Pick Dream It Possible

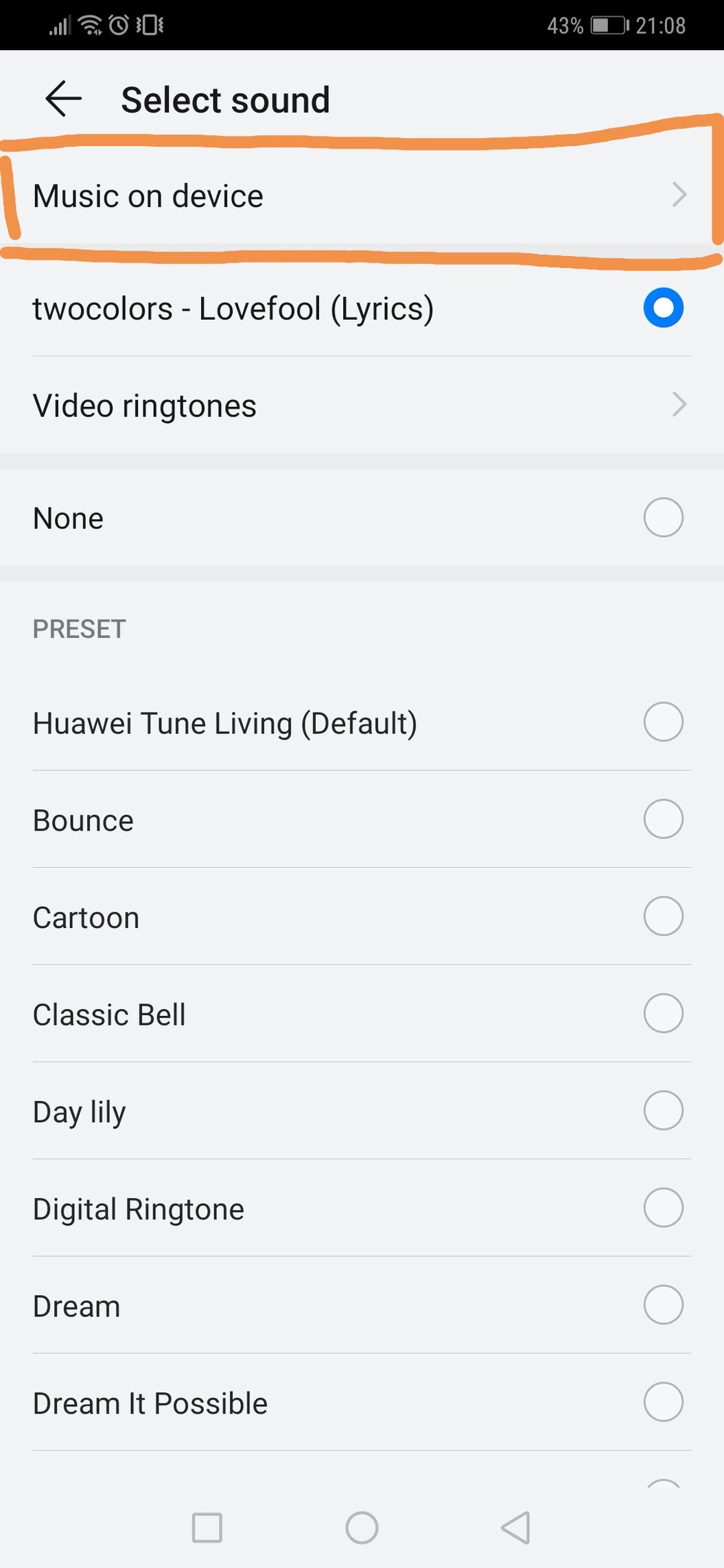(x=362, y=1403)
